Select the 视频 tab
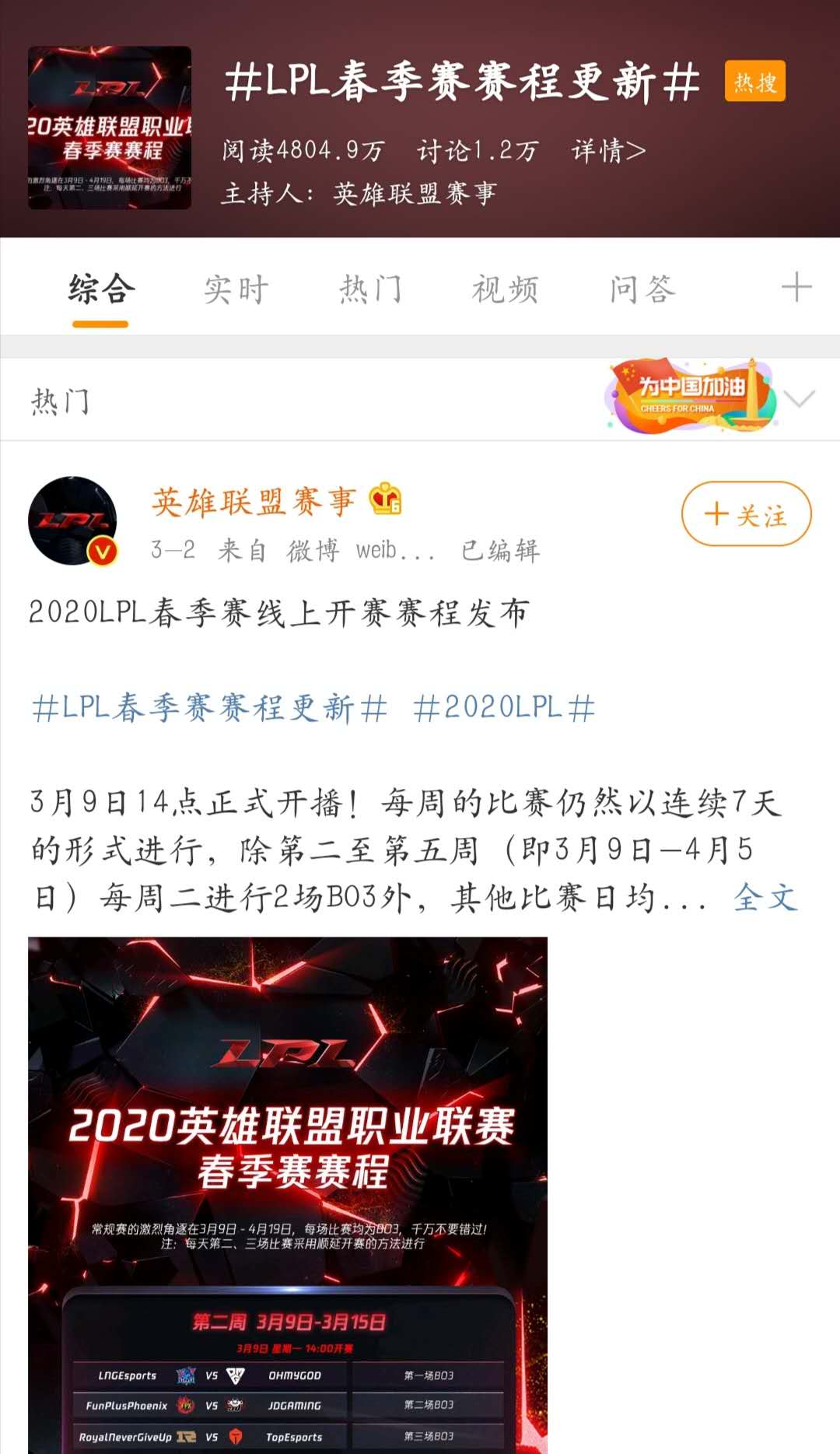Image resolution: width=840 pixels, height=1454 pixels. click(x=505, y=289)
